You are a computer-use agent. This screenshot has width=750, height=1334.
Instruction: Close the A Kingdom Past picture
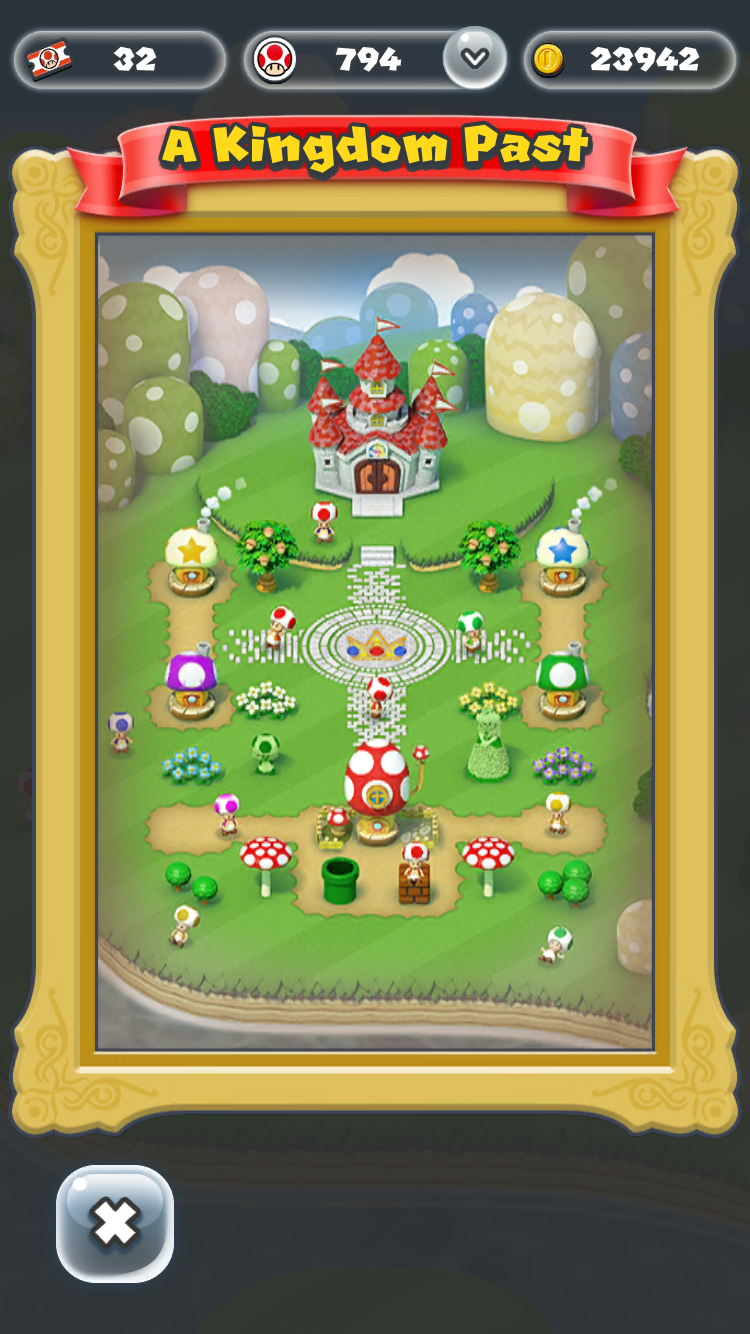115,1223
